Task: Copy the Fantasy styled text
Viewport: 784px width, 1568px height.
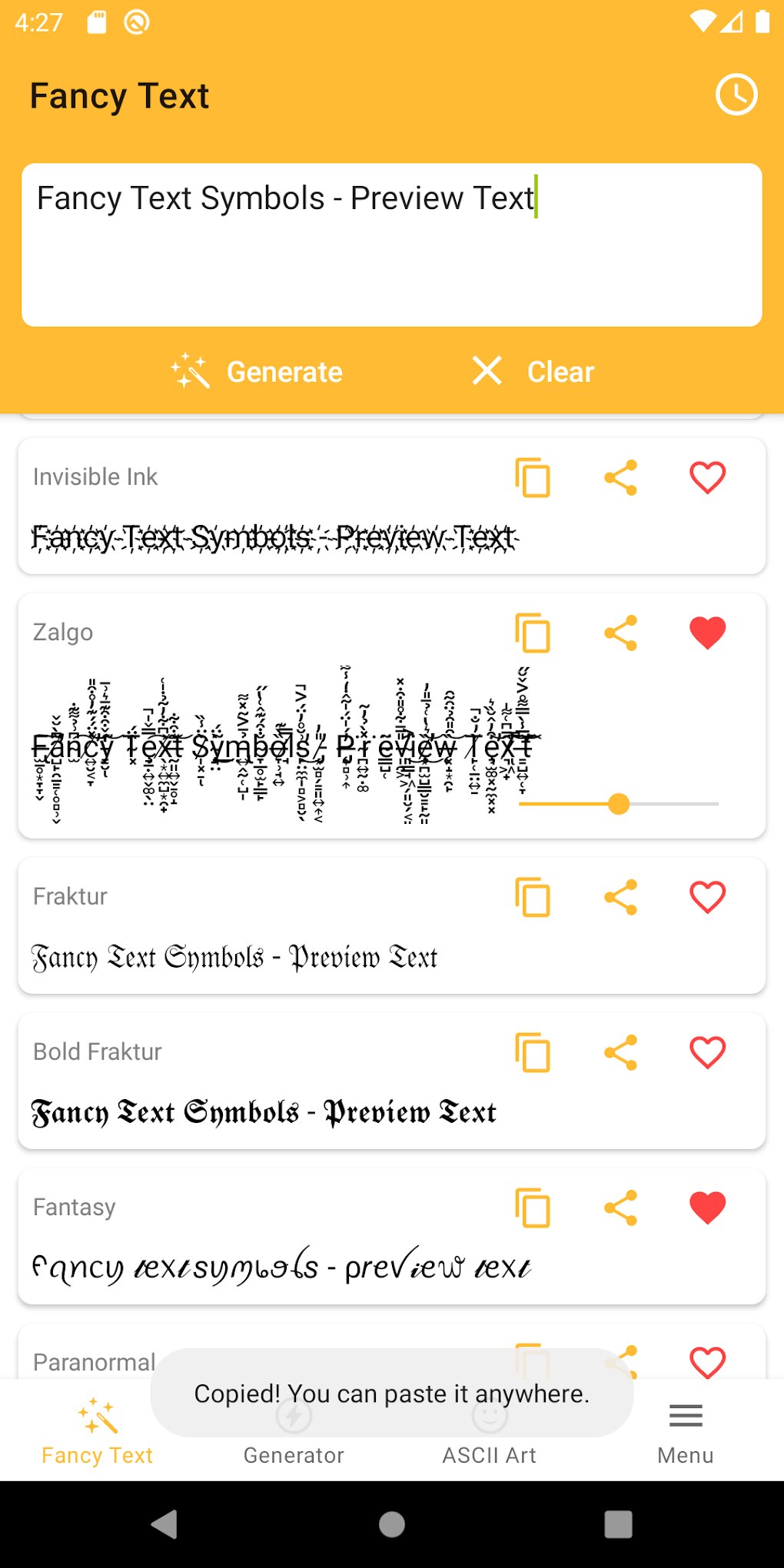Action: pyautogui.click(x=533, y=1208)
